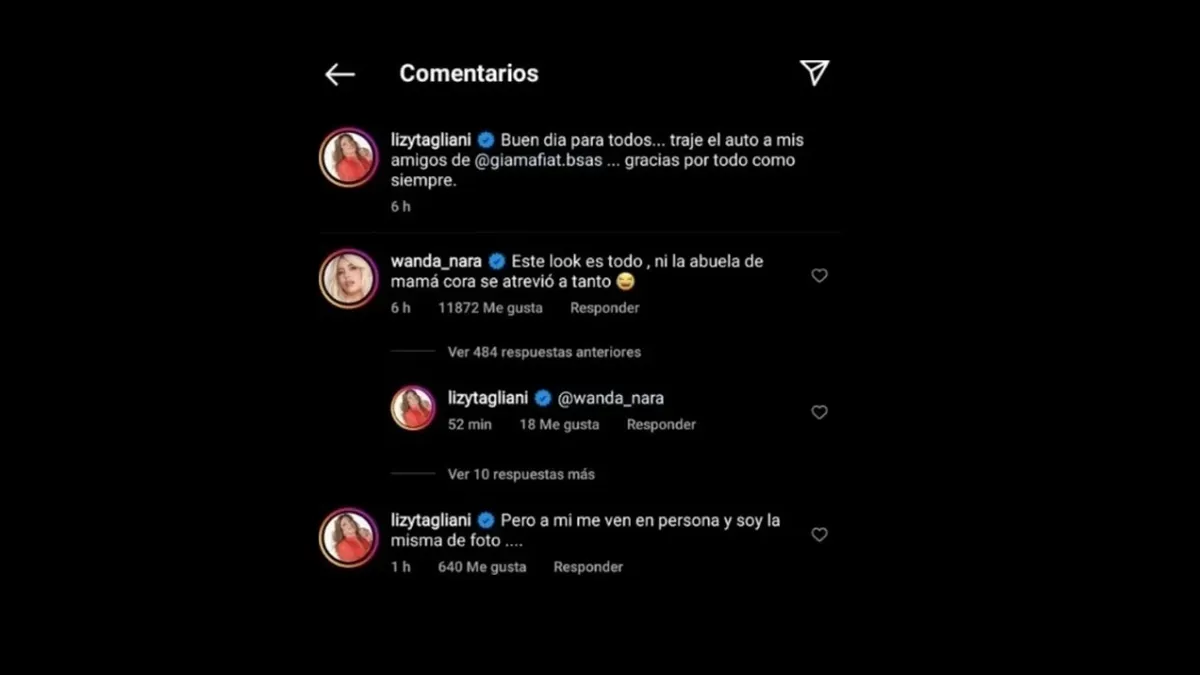Go back from Comentarios screen
The height and width of the screenshot is (675, 1200).
pos(340,74)
